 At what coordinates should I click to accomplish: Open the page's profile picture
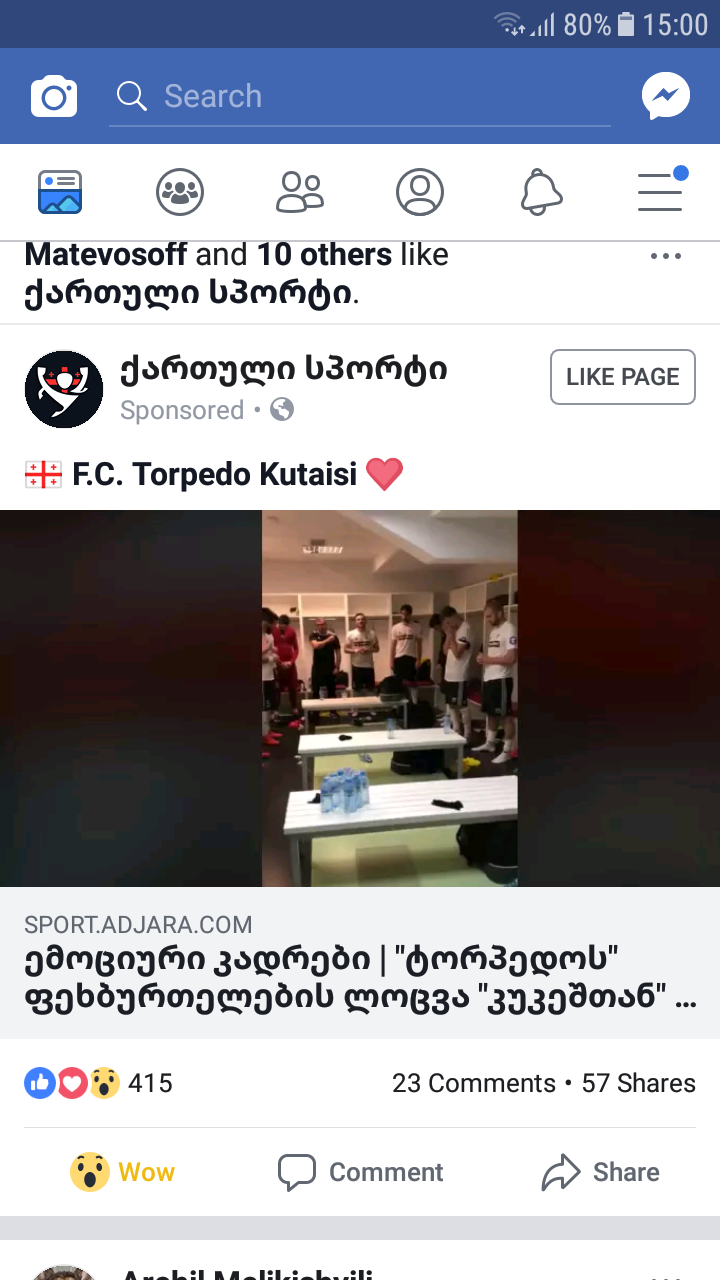pyautogui.click(x=64, y=389)
